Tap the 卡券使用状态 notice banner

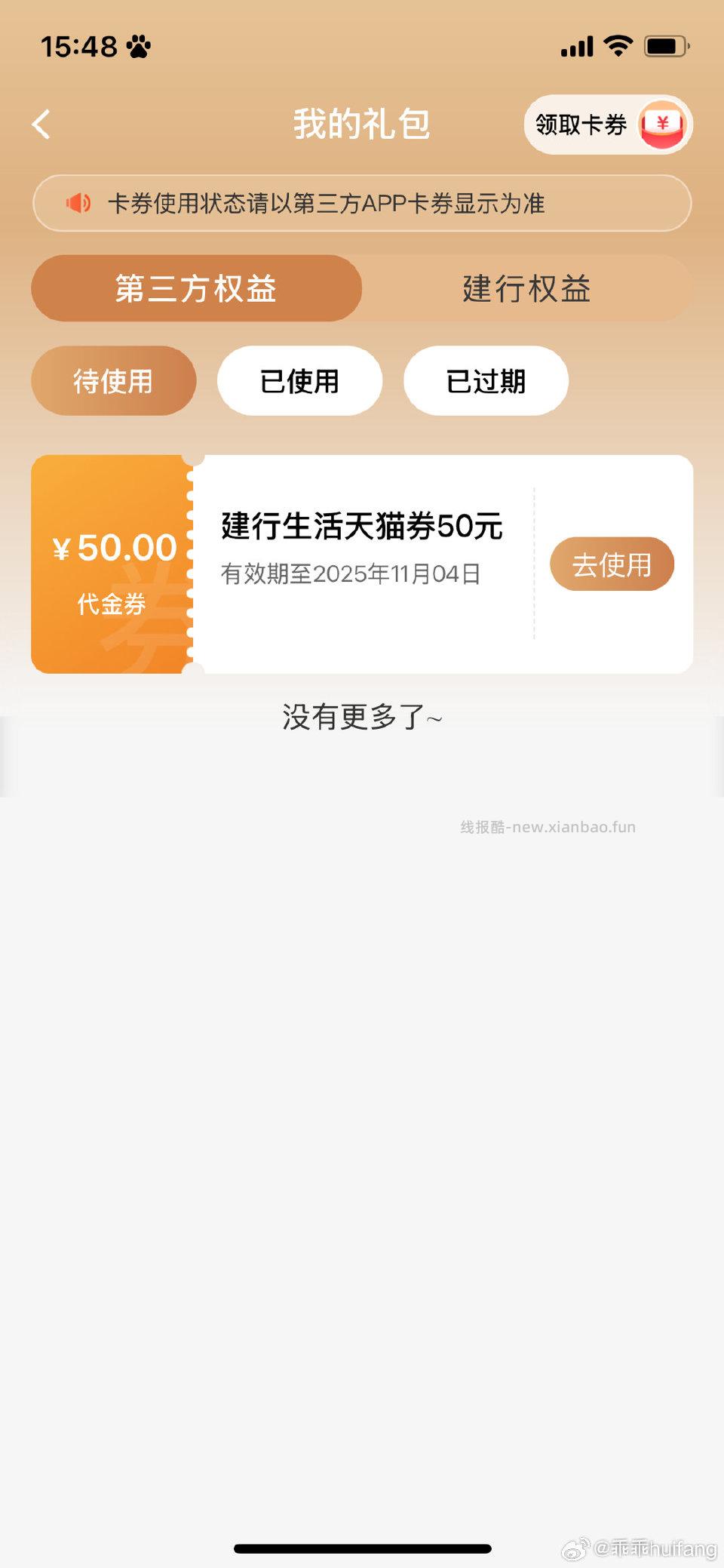click(x=362, y=203)
